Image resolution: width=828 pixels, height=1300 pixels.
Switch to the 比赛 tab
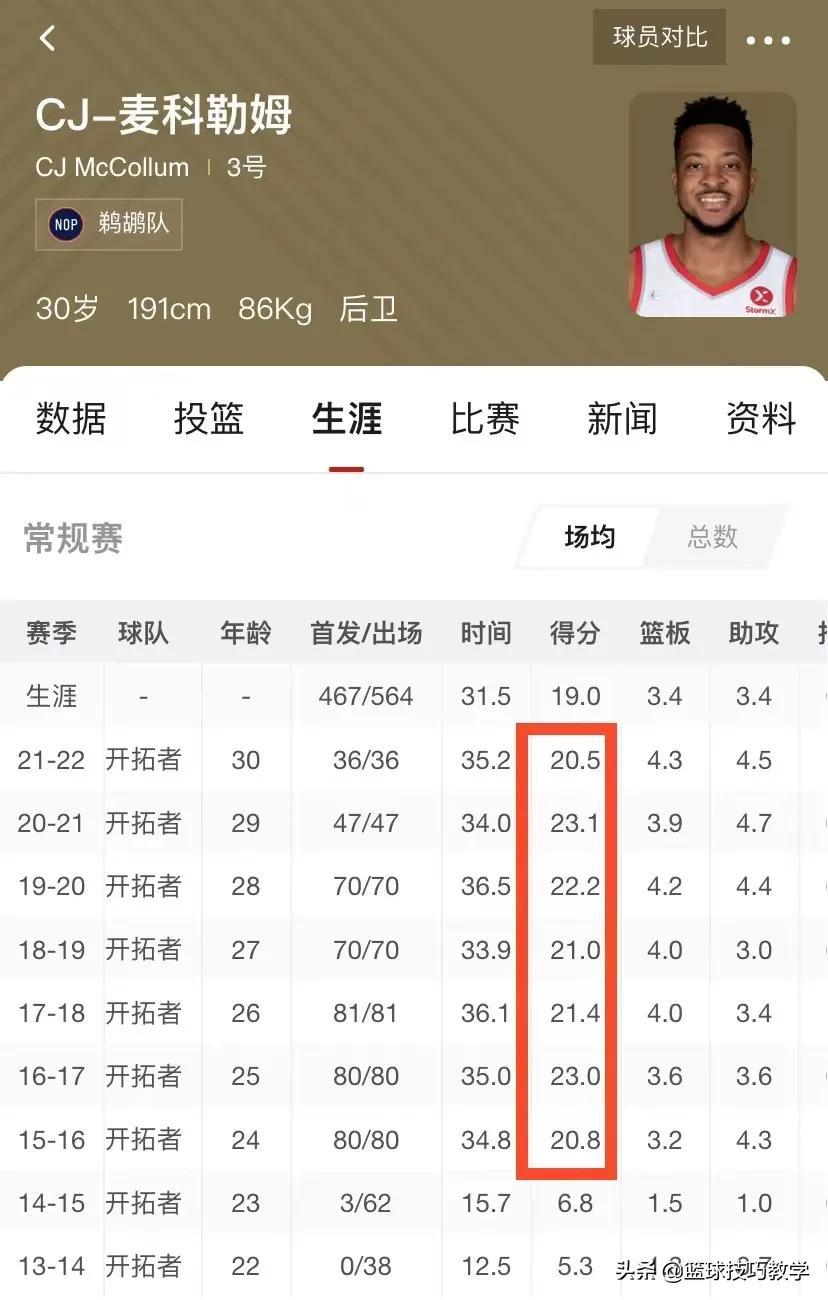pos(484,419)
